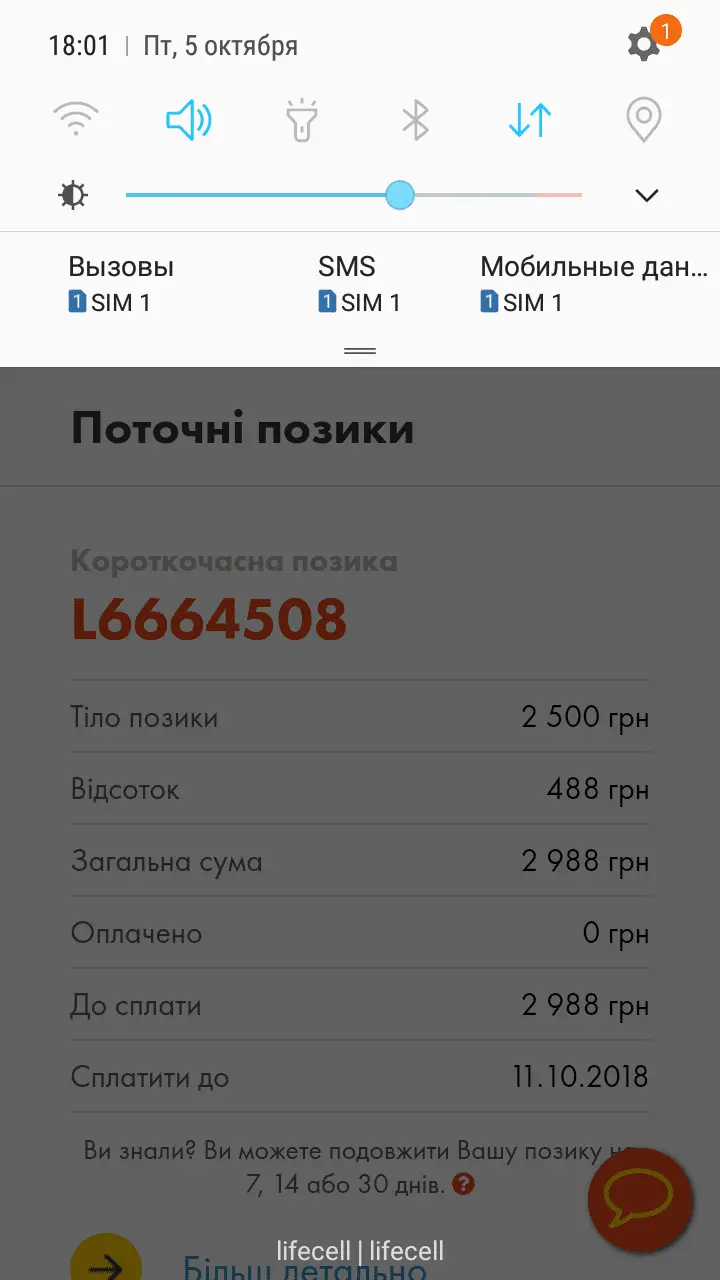
Task: Adjust the screen brightness slider
Action: point(400,195)
